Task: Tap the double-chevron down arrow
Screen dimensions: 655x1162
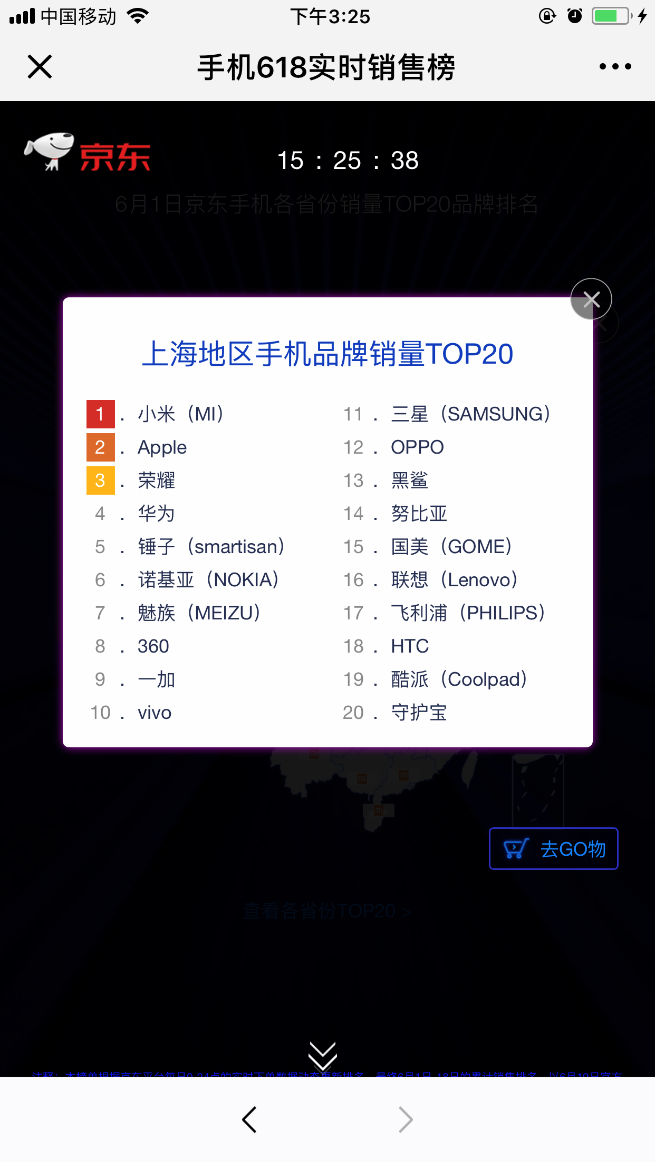Action: (322, 1054)
